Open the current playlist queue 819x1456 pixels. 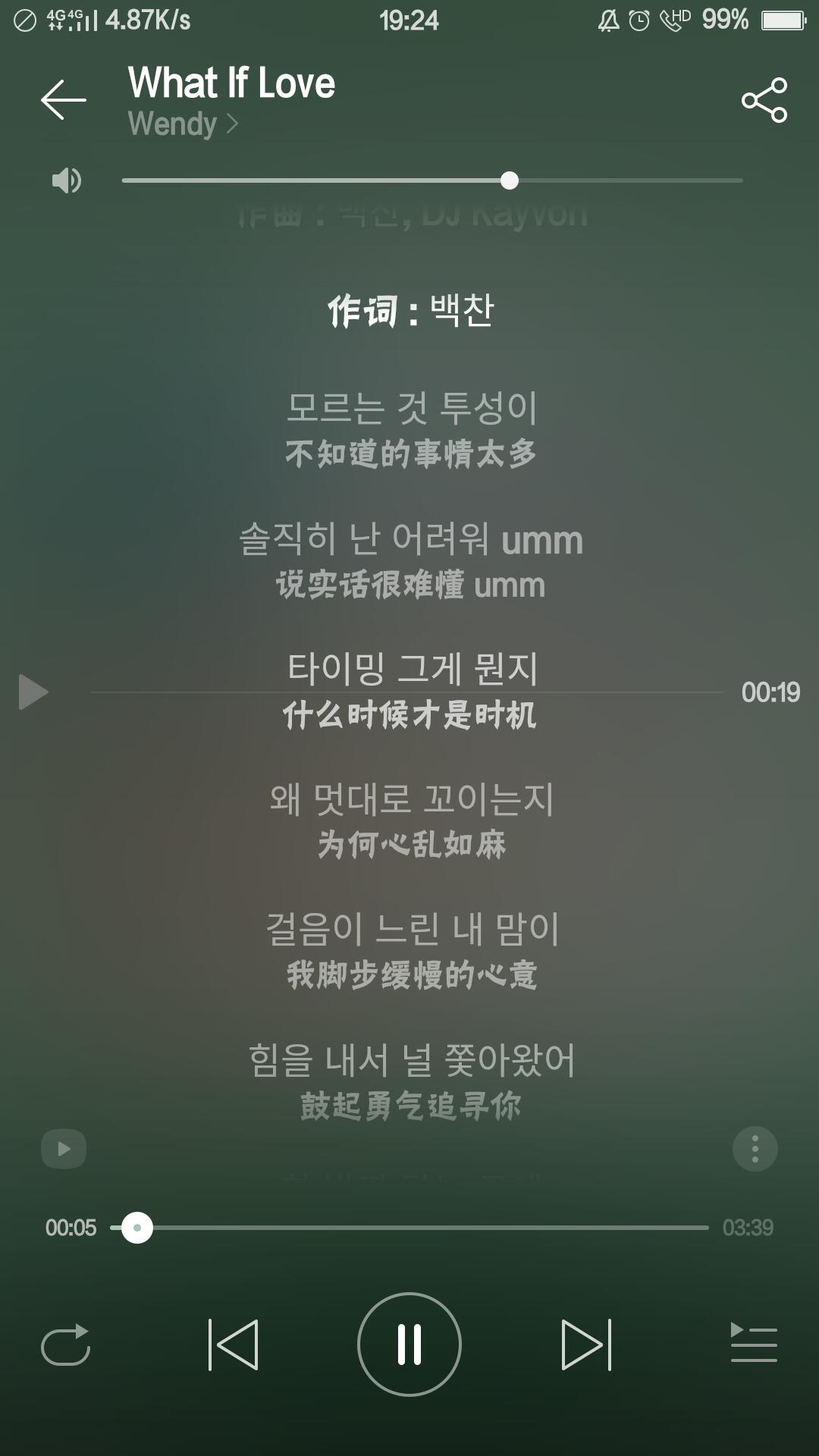753,1343
